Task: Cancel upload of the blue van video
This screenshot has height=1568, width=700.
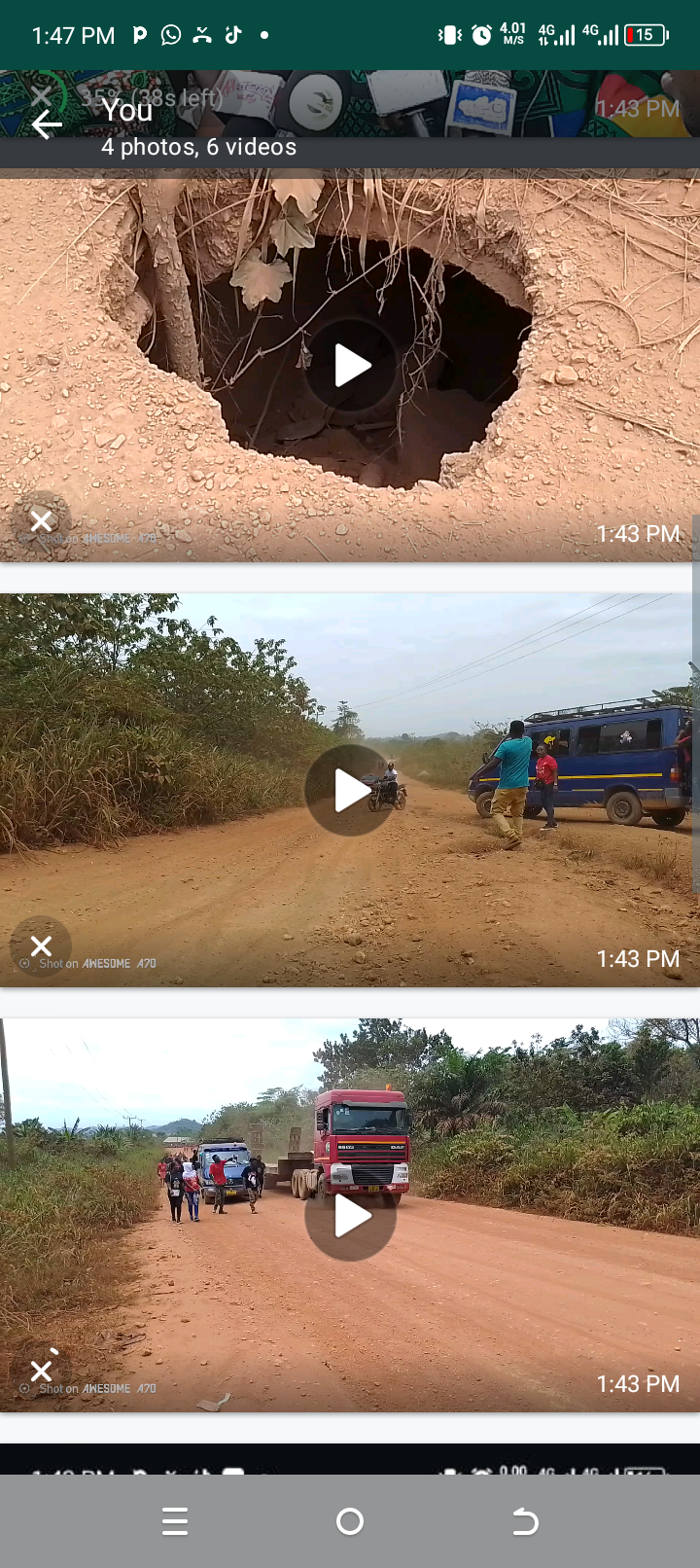Action: [41, 946]
